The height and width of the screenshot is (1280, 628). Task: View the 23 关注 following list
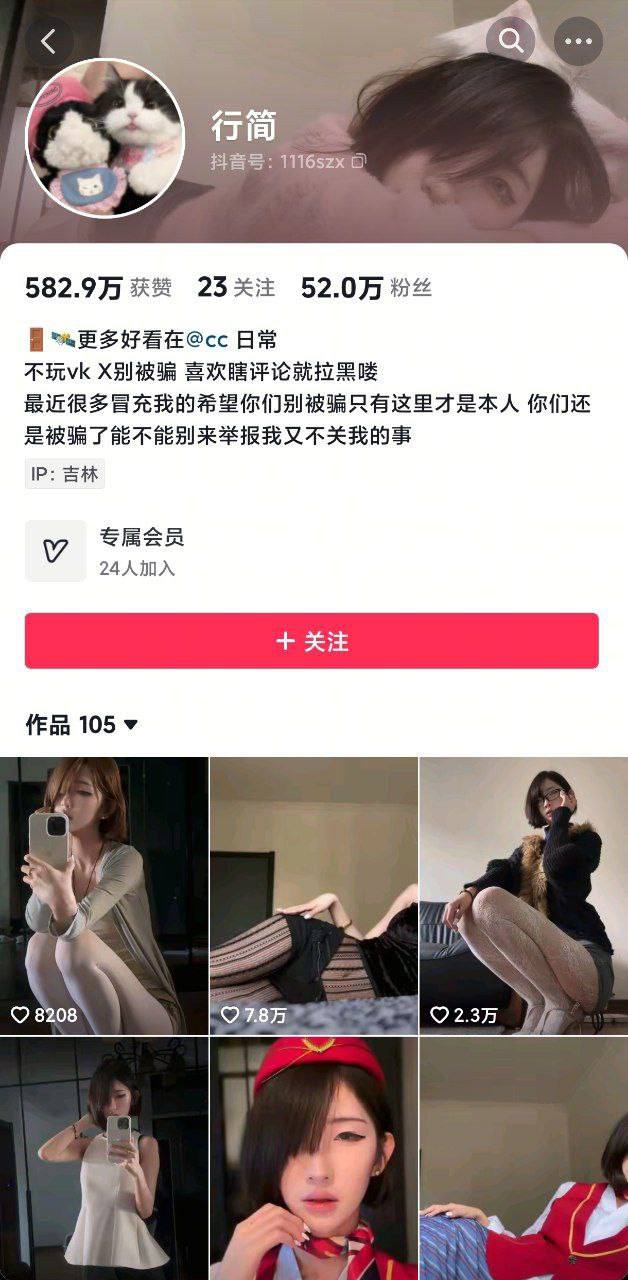236,288
